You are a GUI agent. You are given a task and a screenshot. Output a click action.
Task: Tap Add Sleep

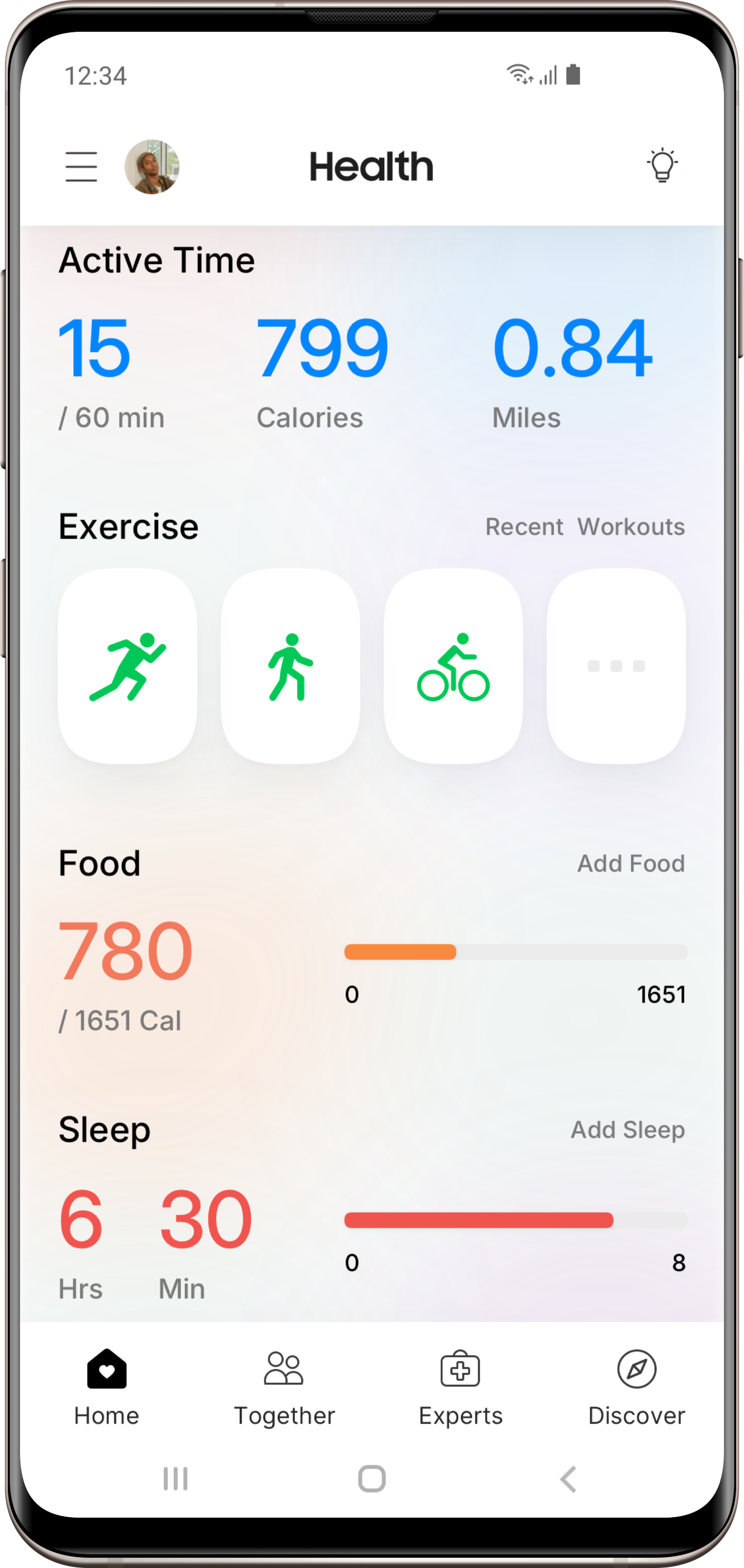[x=628, y=1130]
